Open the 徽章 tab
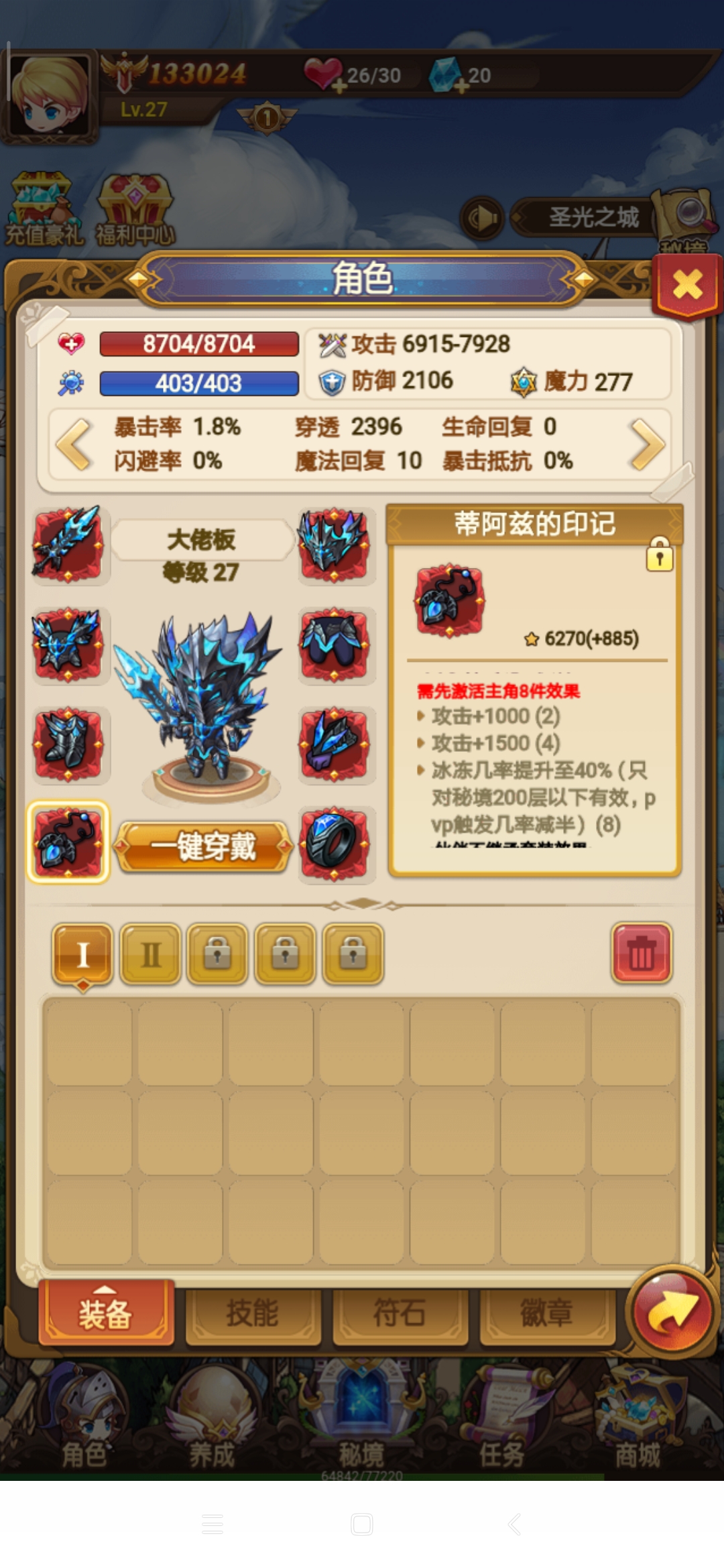 pos(546,1313)
